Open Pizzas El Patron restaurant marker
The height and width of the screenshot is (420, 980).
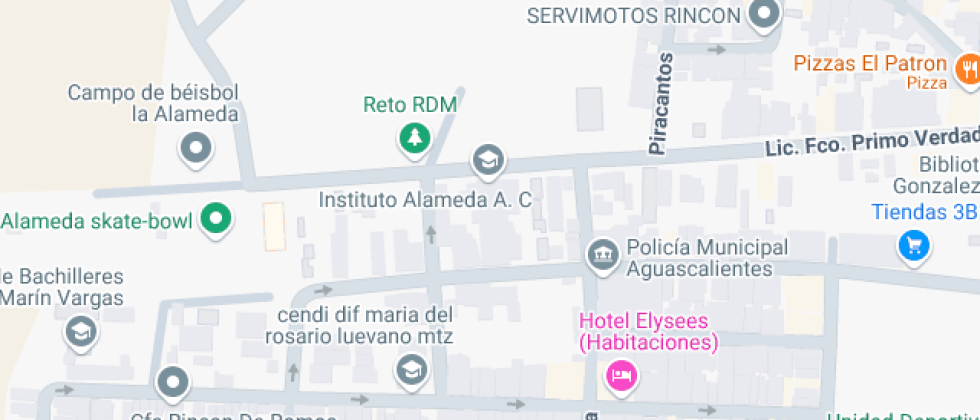click(966, 69)
